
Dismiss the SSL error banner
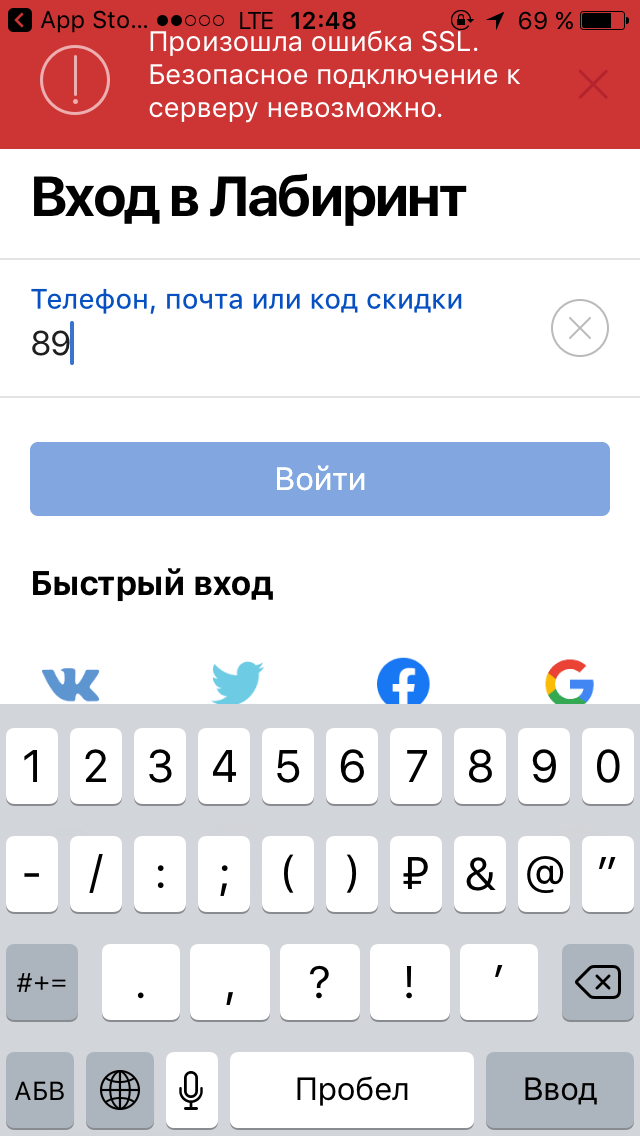click(x=593, y=85)
